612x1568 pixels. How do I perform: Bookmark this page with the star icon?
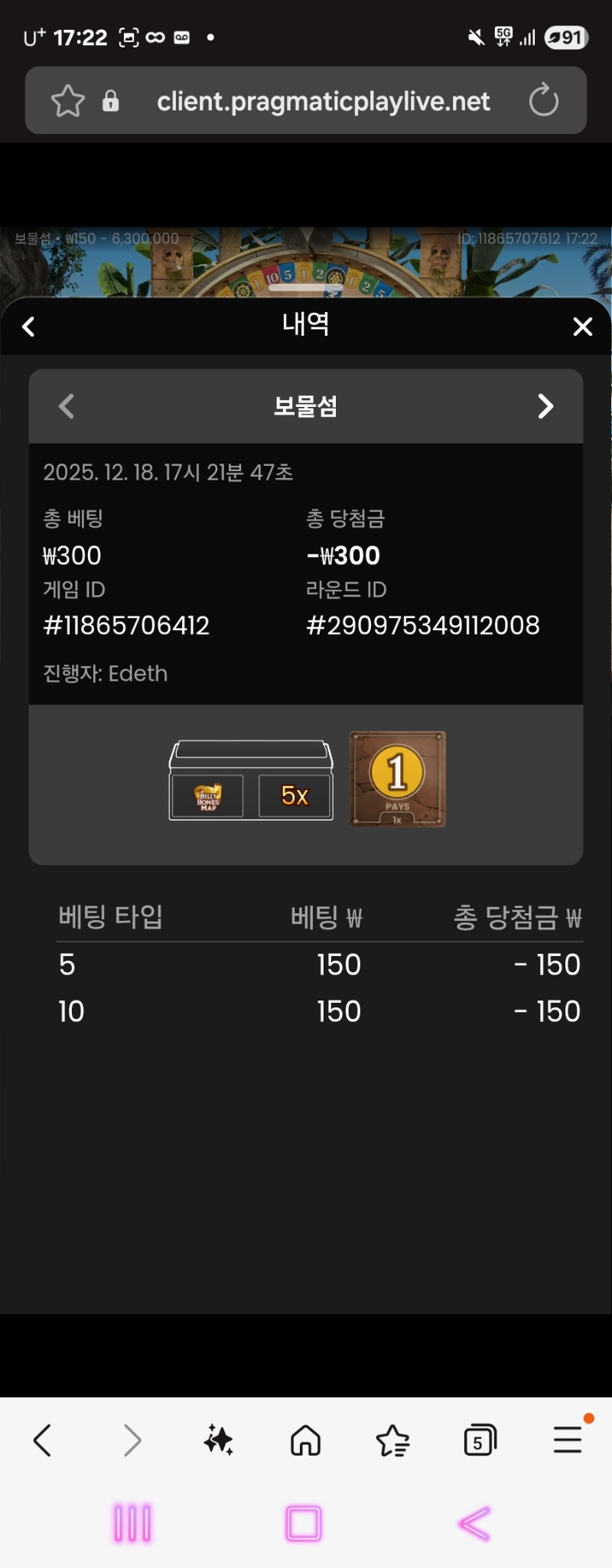pos(67,101)
